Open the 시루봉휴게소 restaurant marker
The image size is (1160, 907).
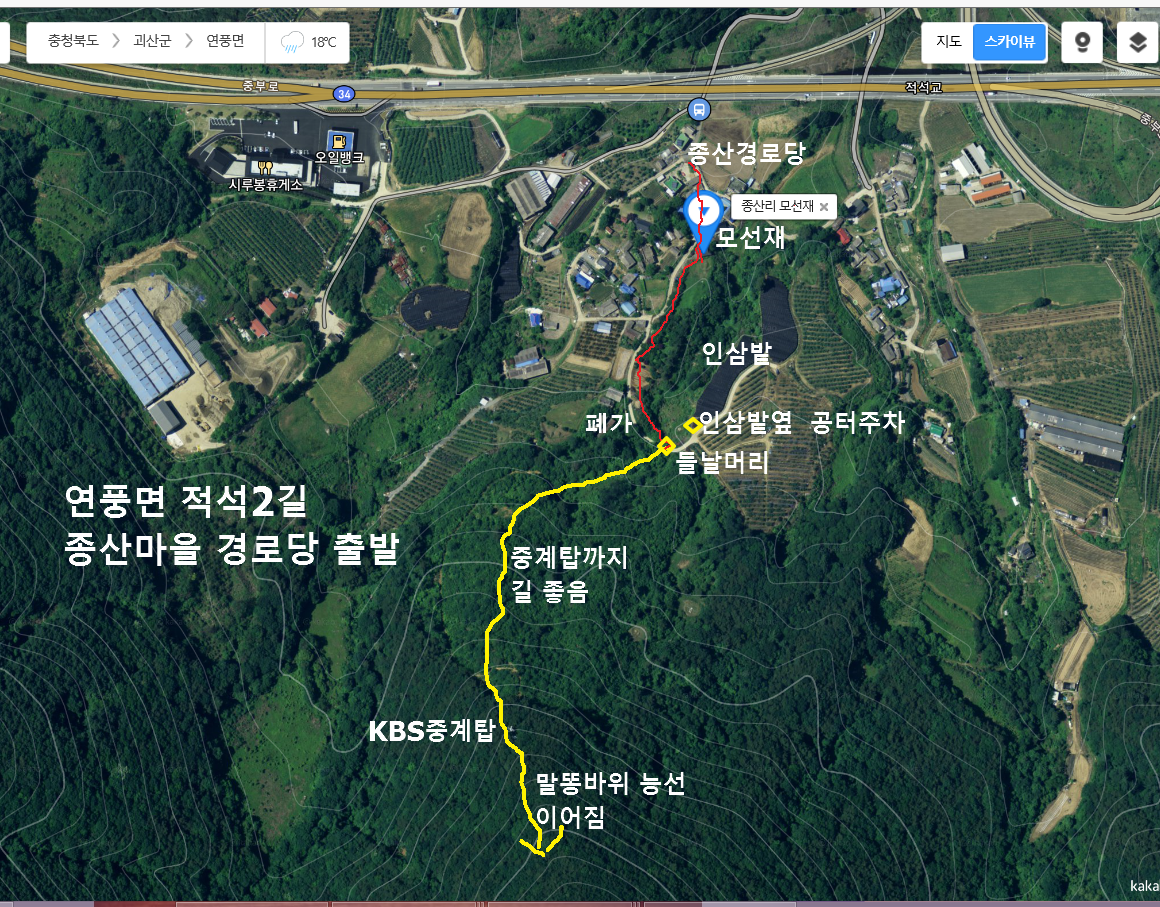coord(264,167)
